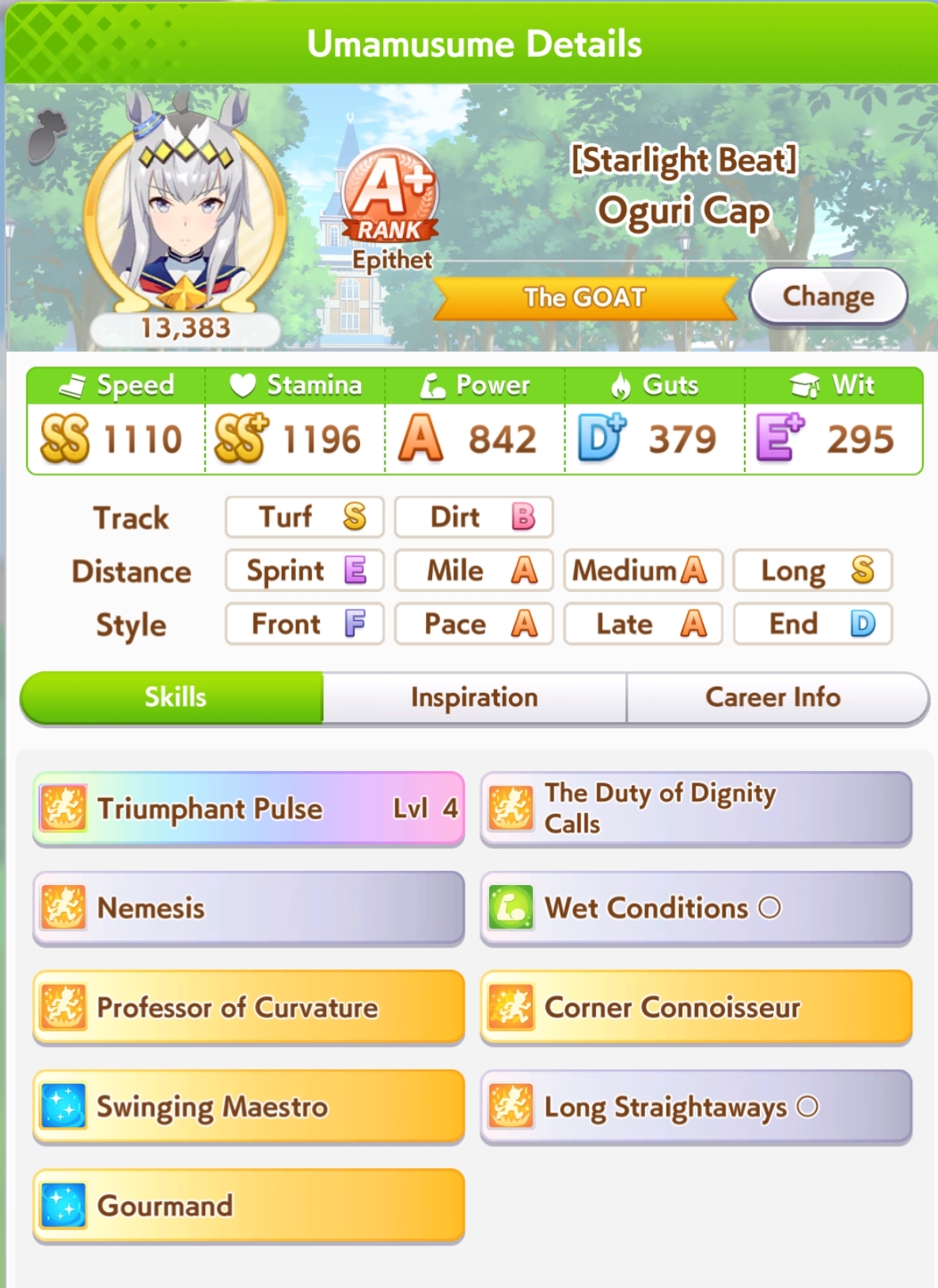Show details for the Nemesis skill
Image resolution: width=938 pixels, height=1288 pixels.
[249, 908]
